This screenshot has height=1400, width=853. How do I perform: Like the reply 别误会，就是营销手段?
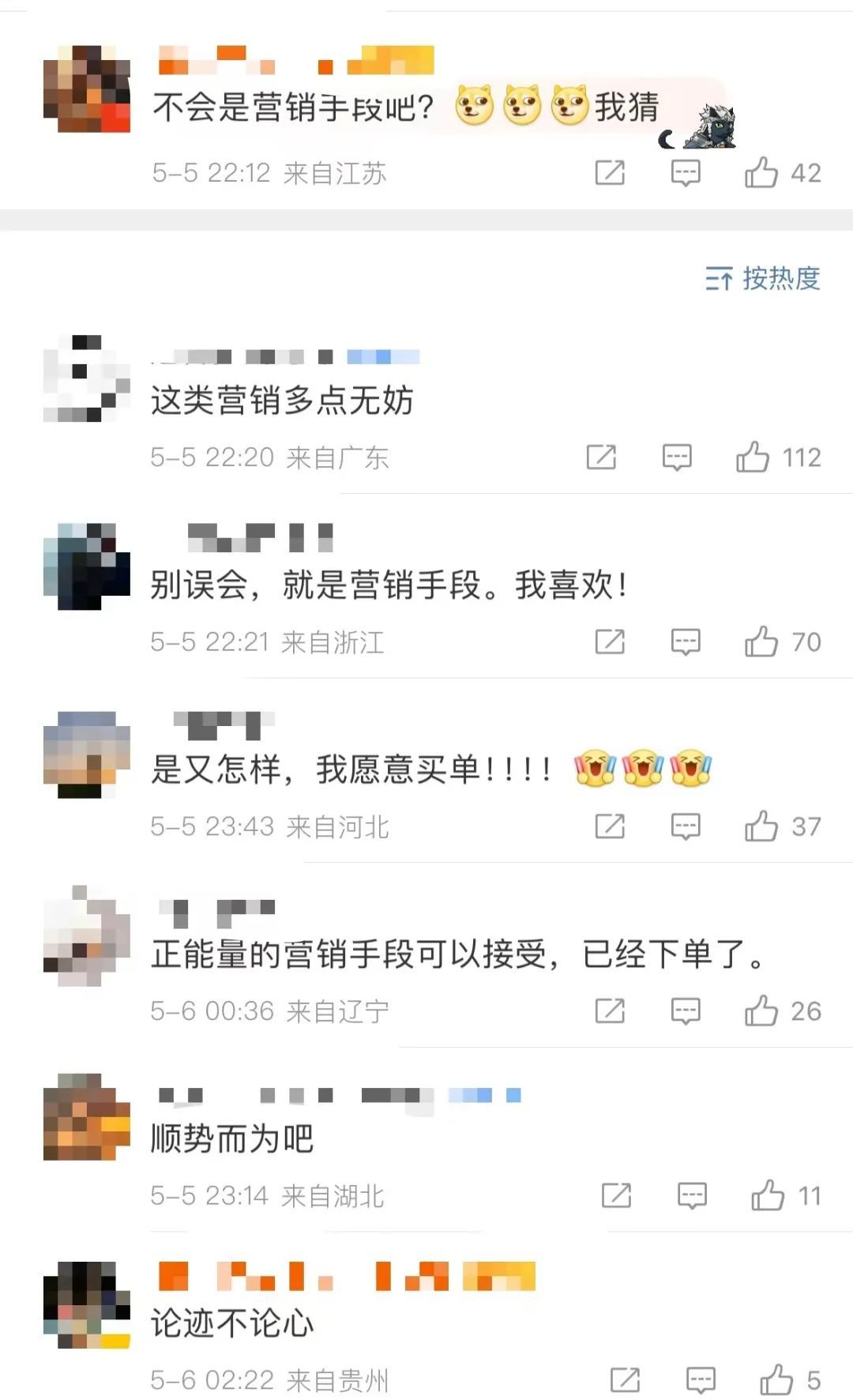(761, 642)
